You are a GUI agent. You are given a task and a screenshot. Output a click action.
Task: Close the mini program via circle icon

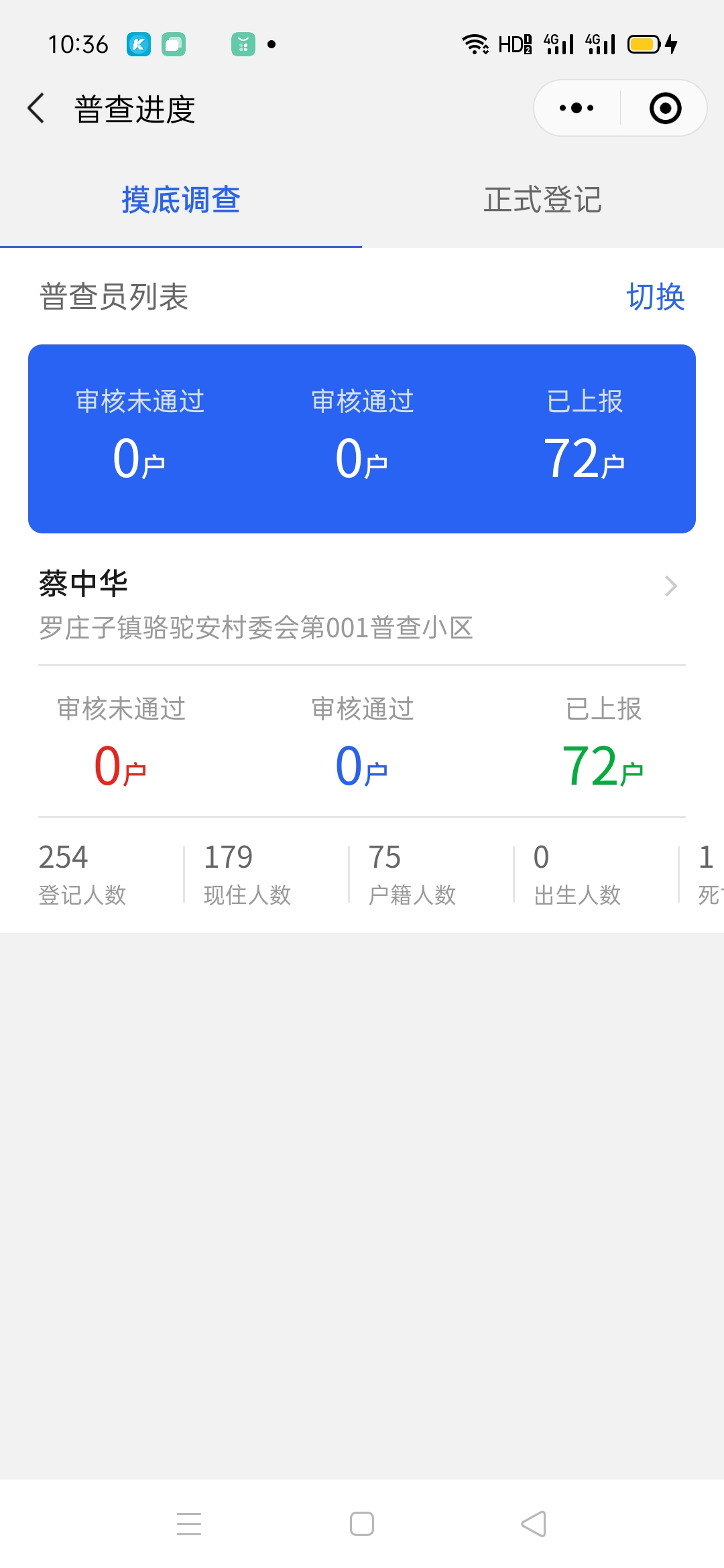(665, 108)
